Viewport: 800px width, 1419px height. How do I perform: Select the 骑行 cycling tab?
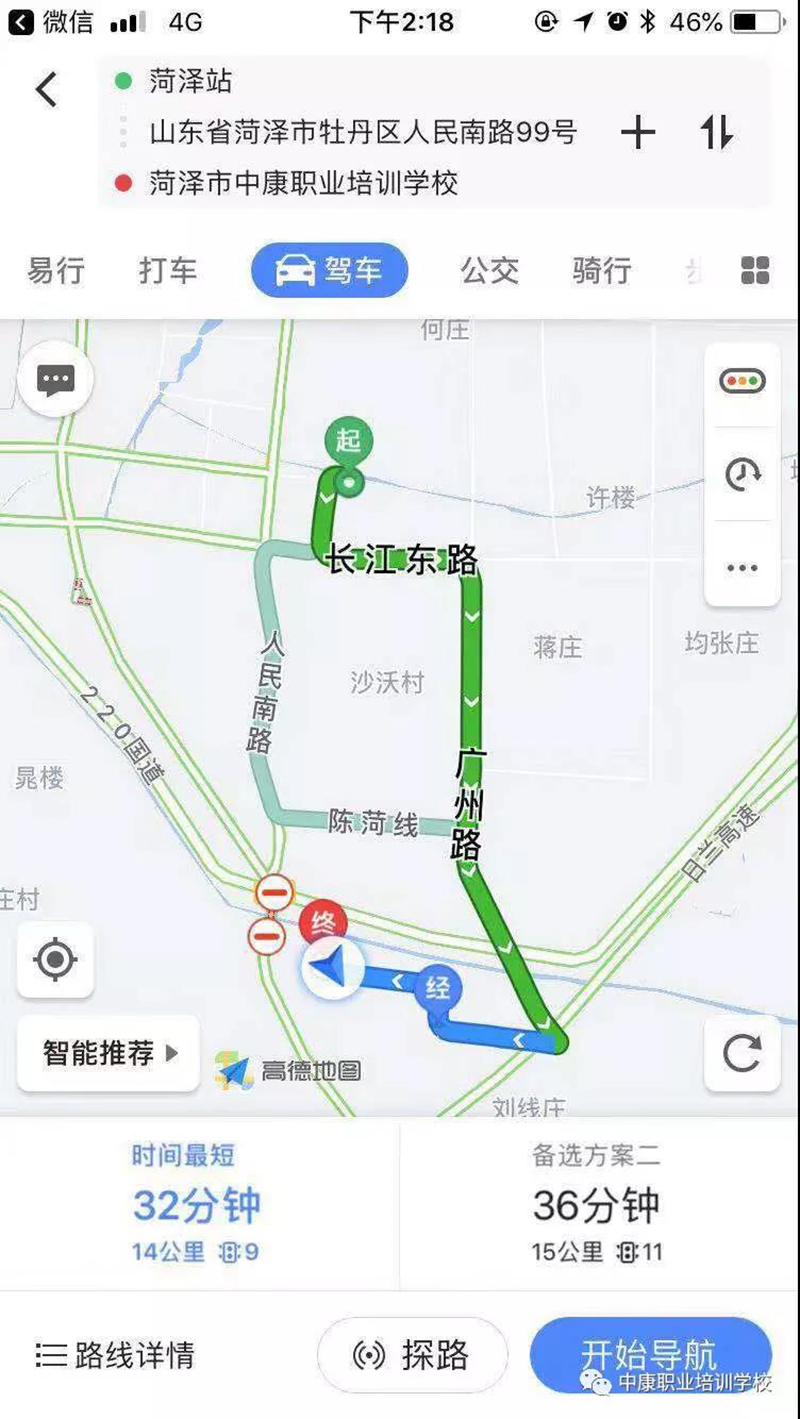point(601,270)
